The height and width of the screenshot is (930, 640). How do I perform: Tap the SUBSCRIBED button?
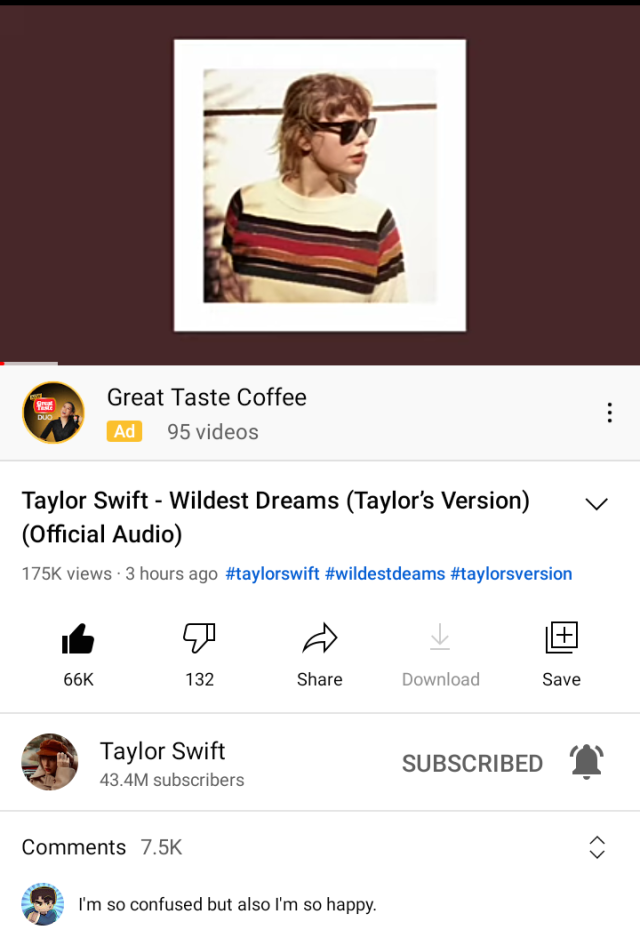(472, 763)
